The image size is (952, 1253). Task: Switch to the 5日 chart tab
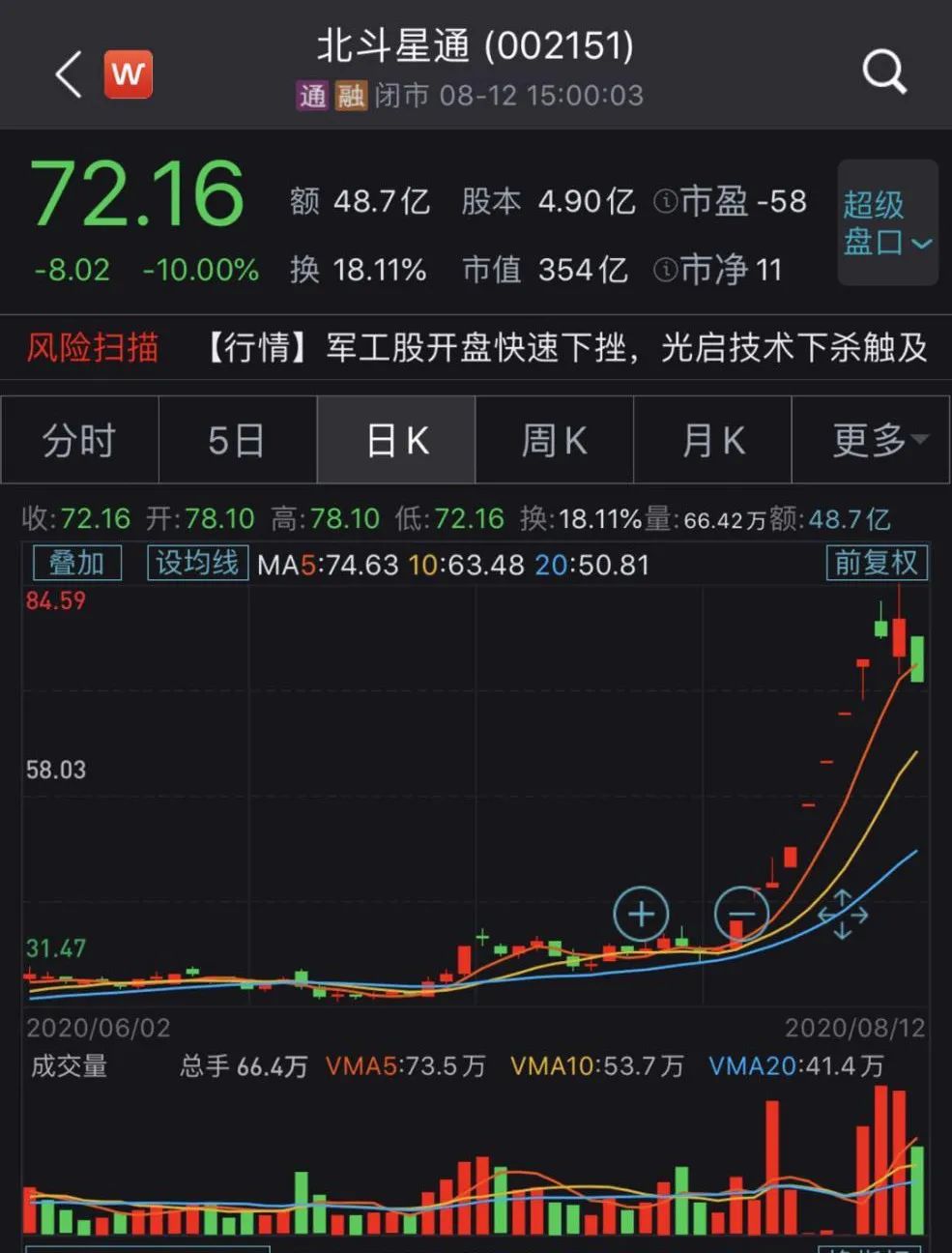click(237, 440)
